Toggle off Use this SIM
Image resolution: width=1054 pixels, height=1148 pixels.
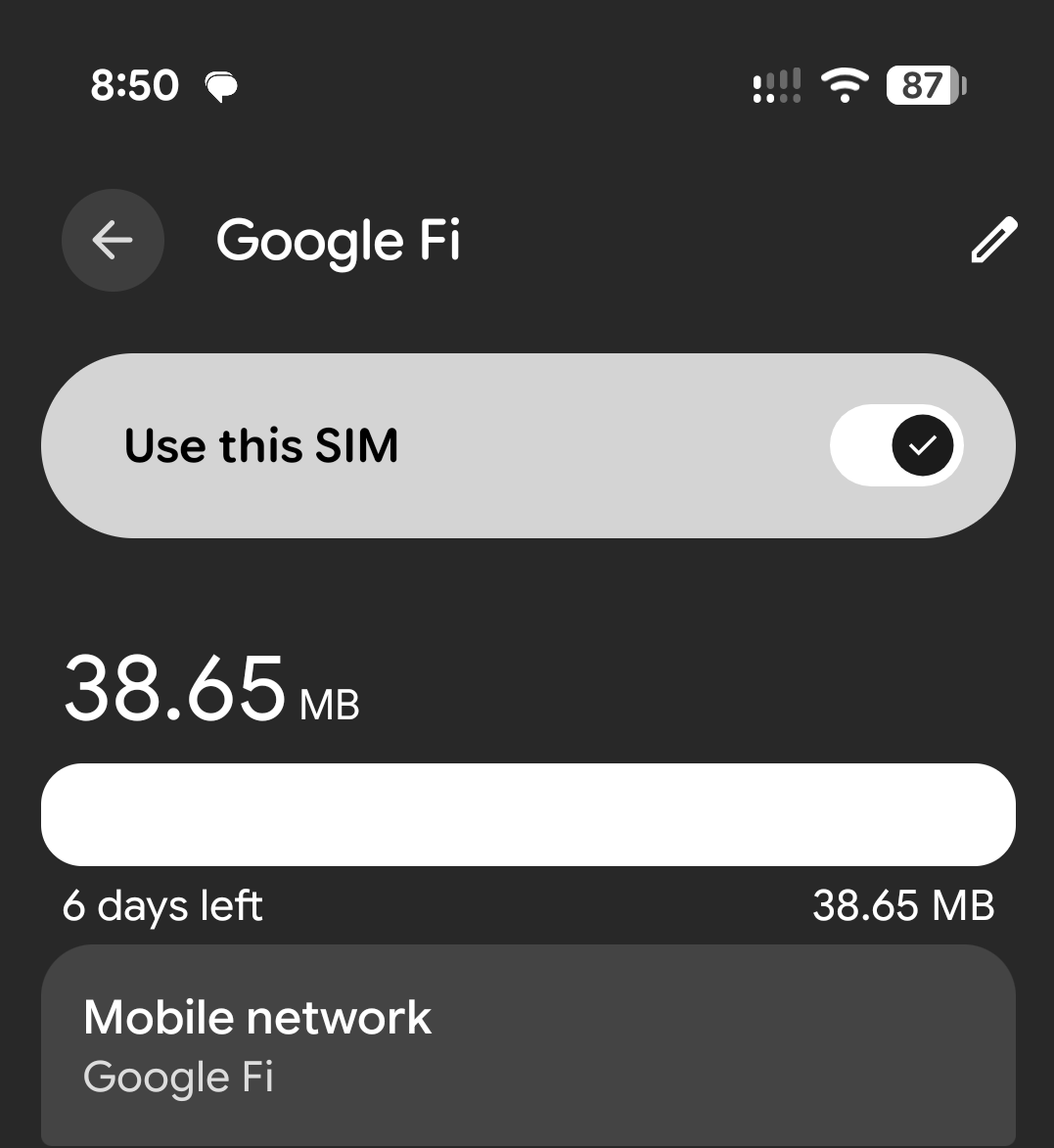point(896,445)
